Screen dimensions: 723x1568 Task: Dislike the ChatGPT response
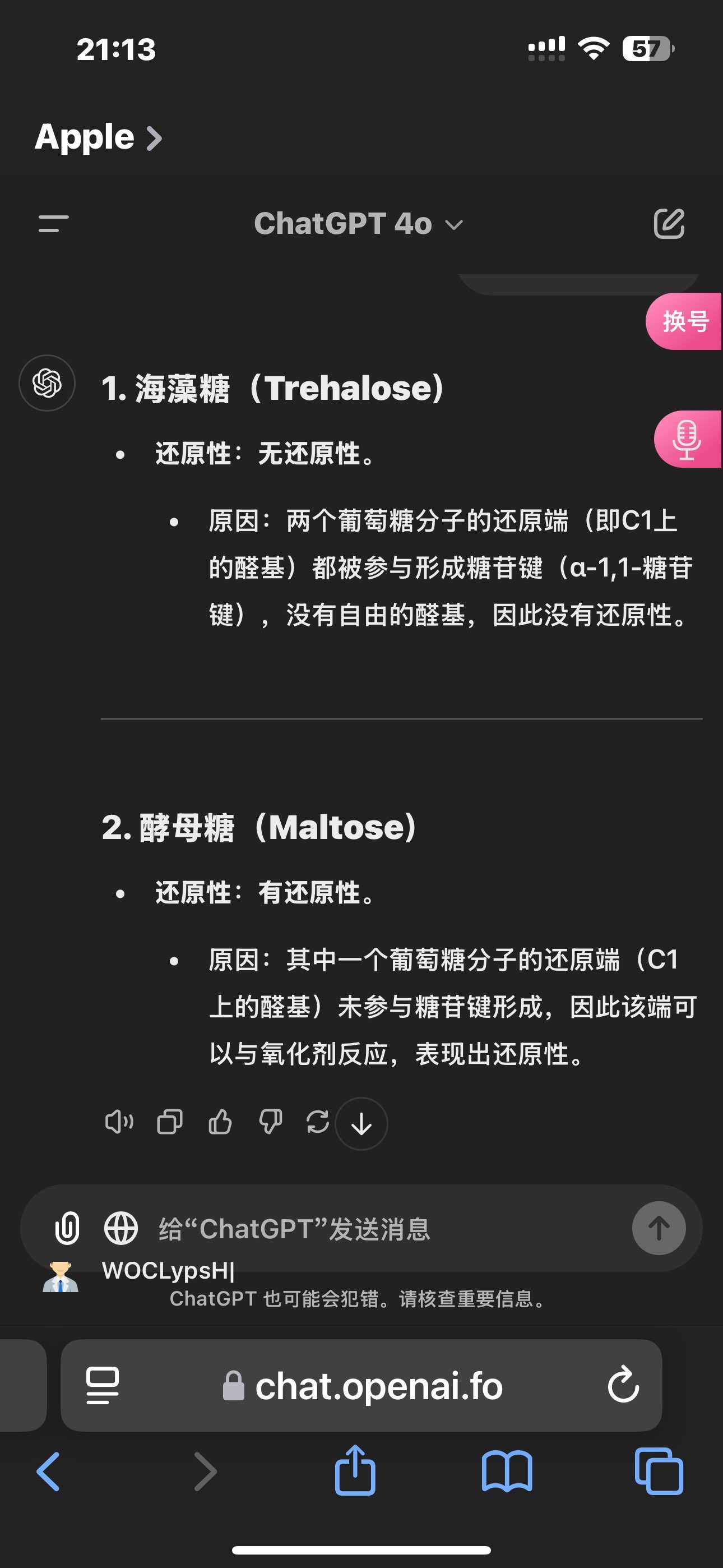pos(270,1121)
